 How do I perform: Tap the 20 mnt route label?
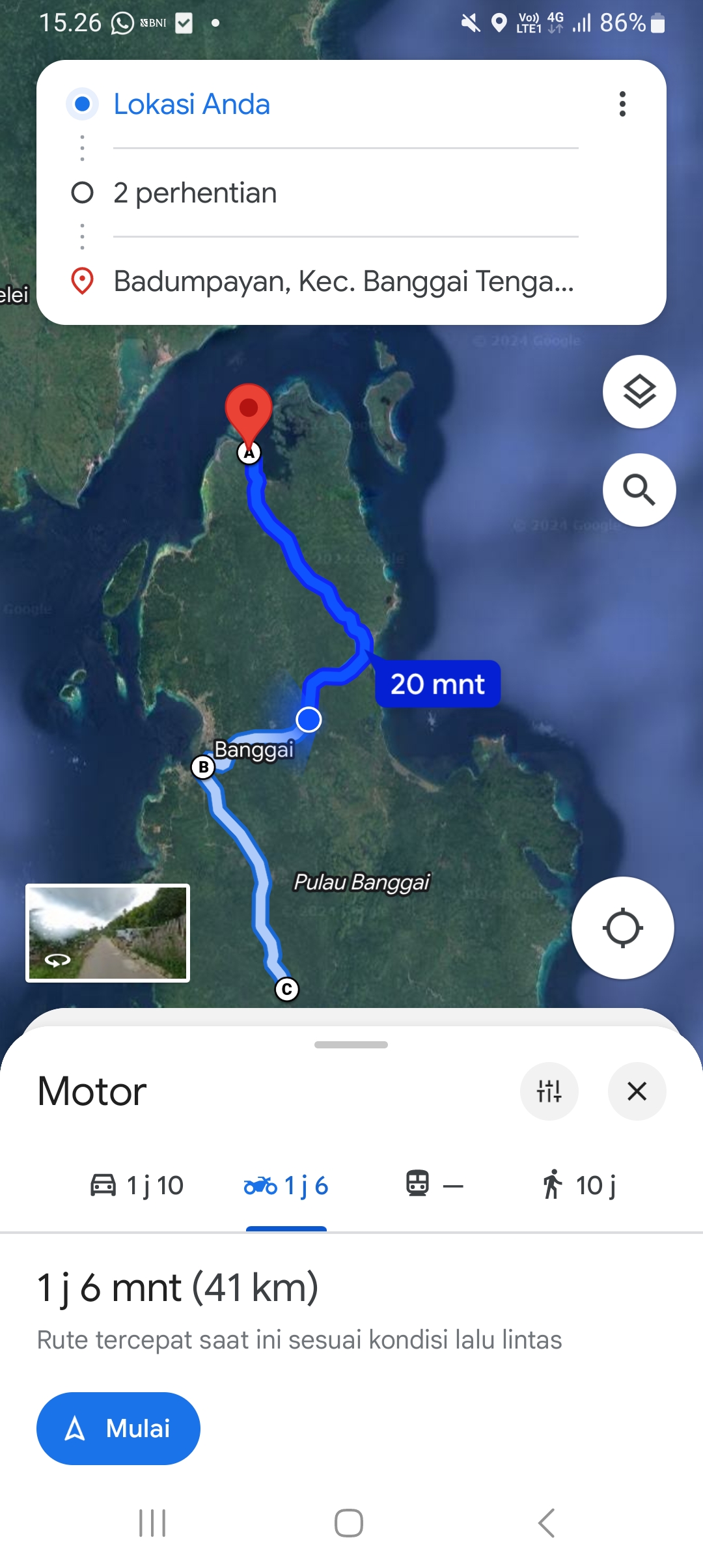click(437, 684)
